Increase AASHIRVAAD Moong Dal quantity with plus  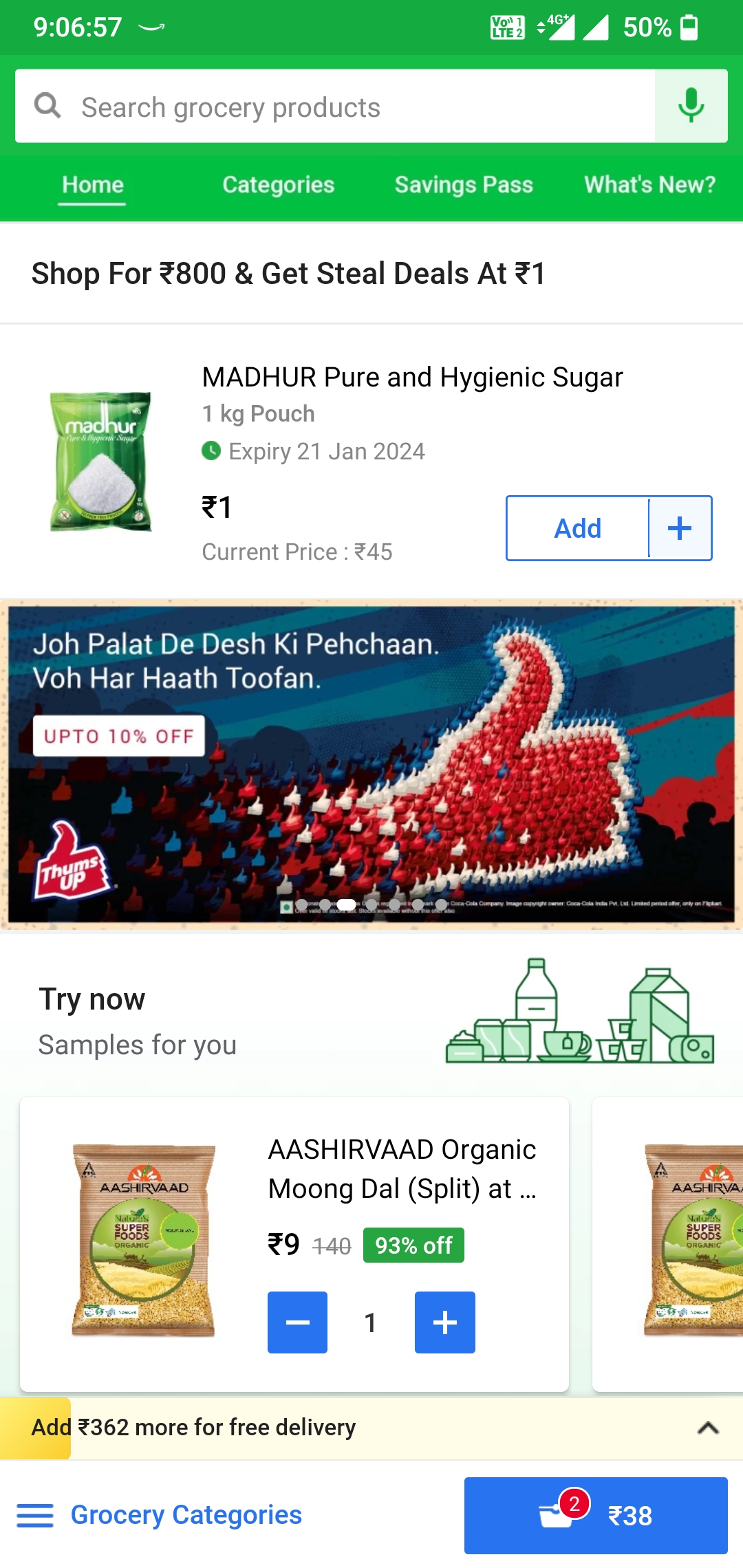click(444, 1322)
